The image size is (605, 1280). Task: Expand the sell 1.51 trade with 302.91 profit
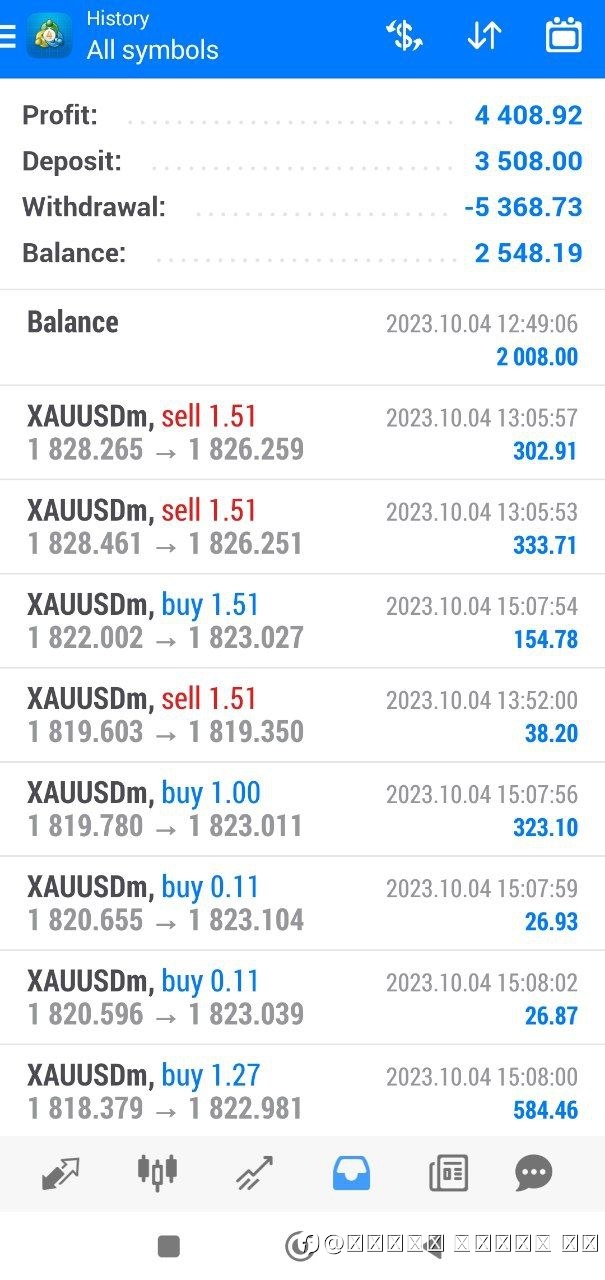(x=302, y=433)
